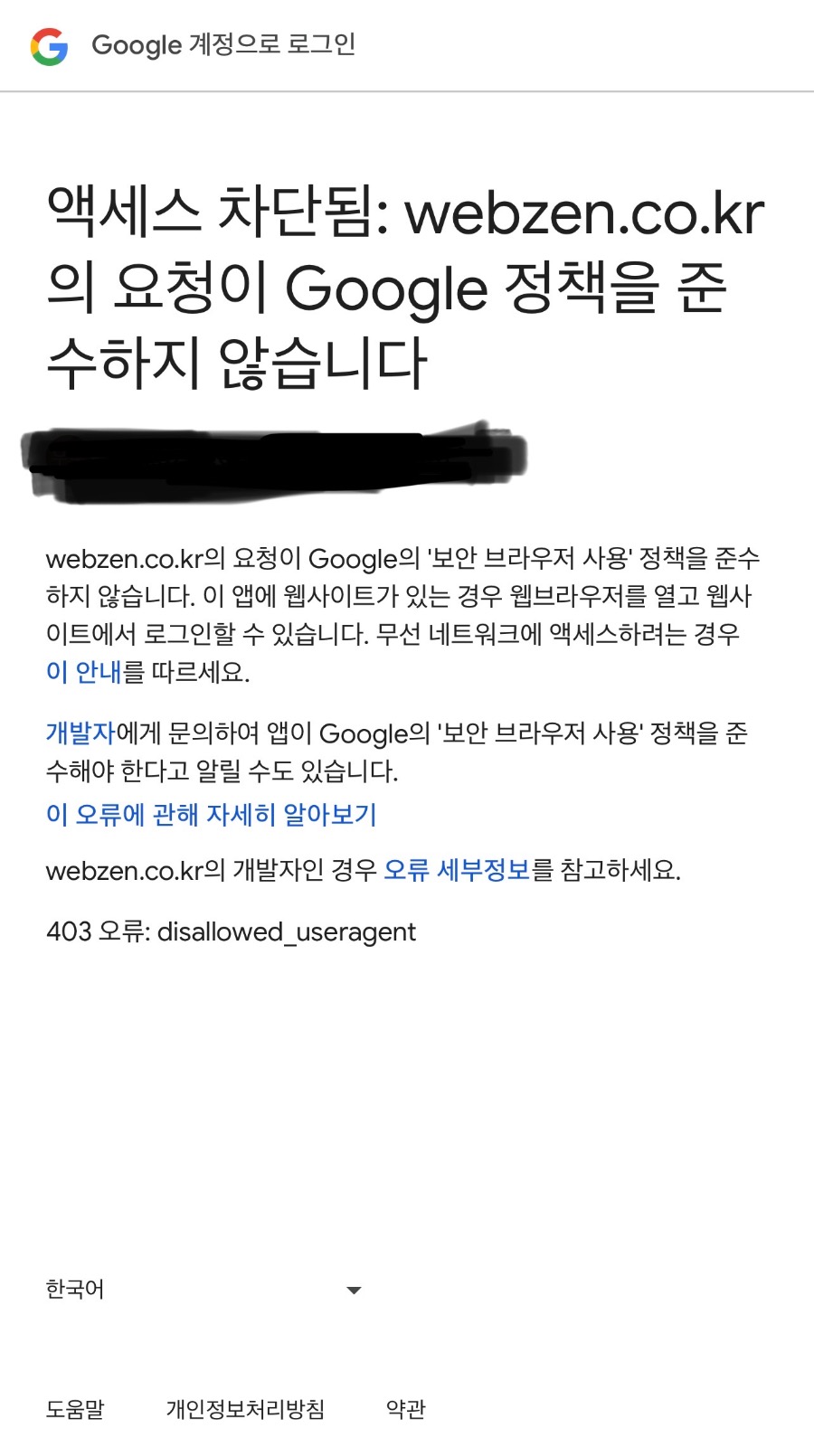
Task: Tap the '개발자' developer link
Action: click(x=80, y=733)
